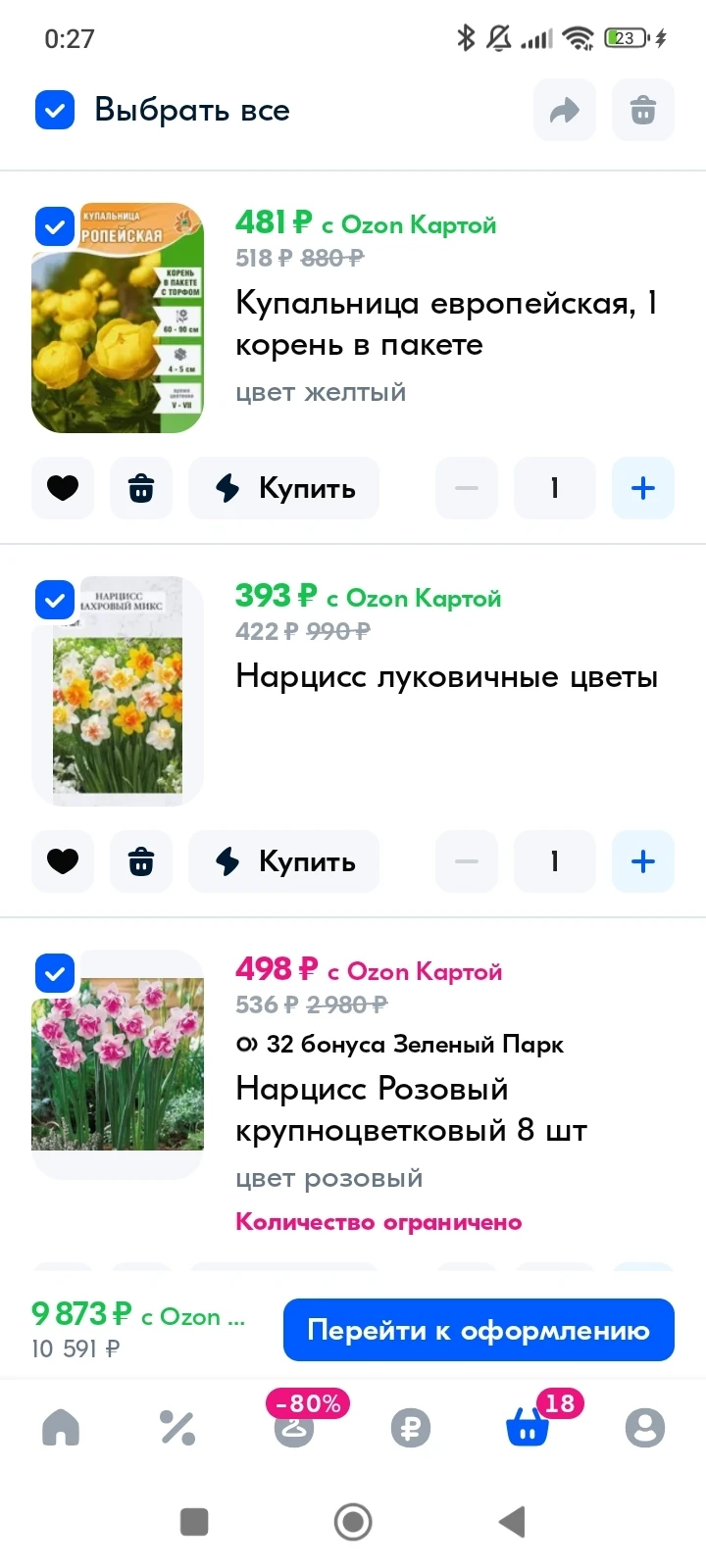Delete Нарцисс луковичные цветы from cart

click(141, 861)
